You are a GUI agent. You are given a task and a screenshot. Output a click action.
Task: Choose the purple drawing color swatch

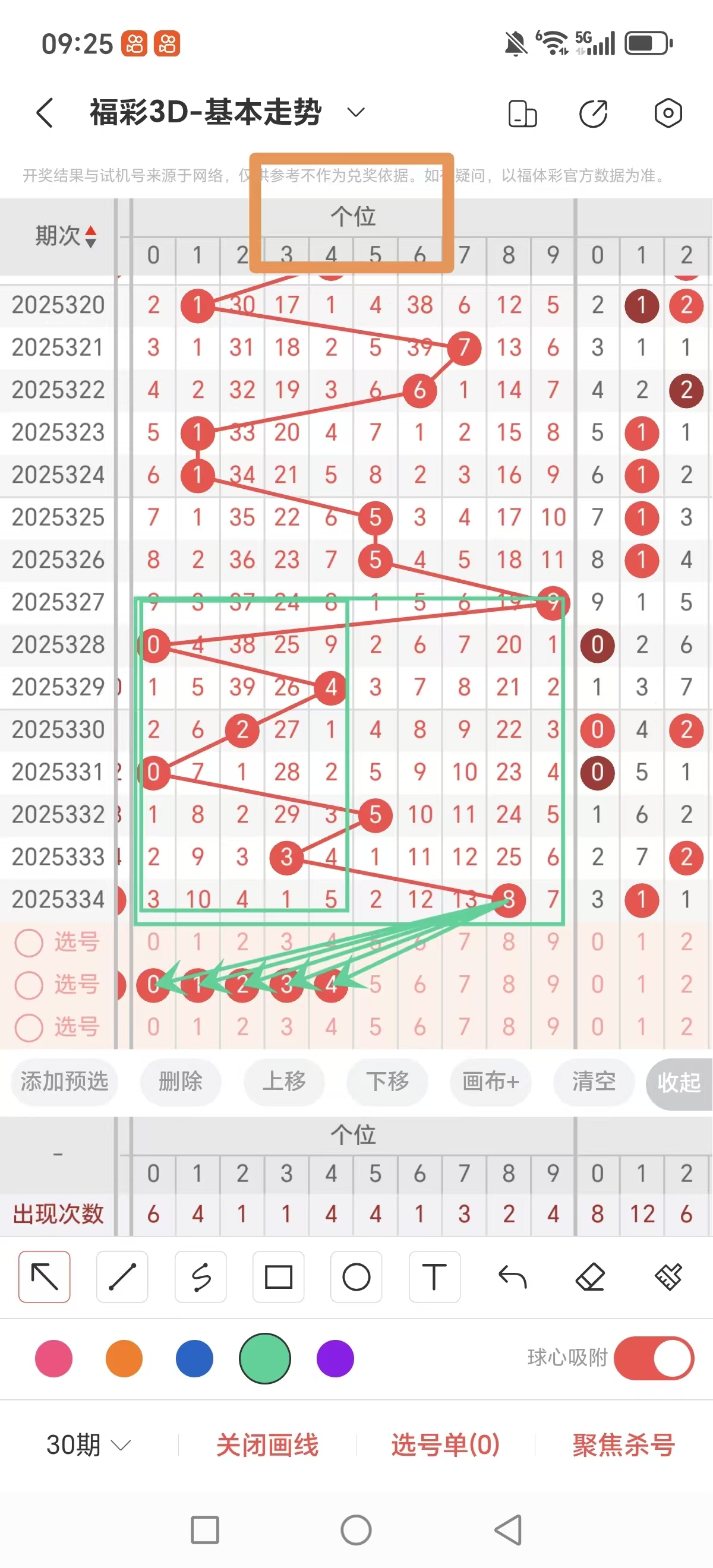[336, 1358]
